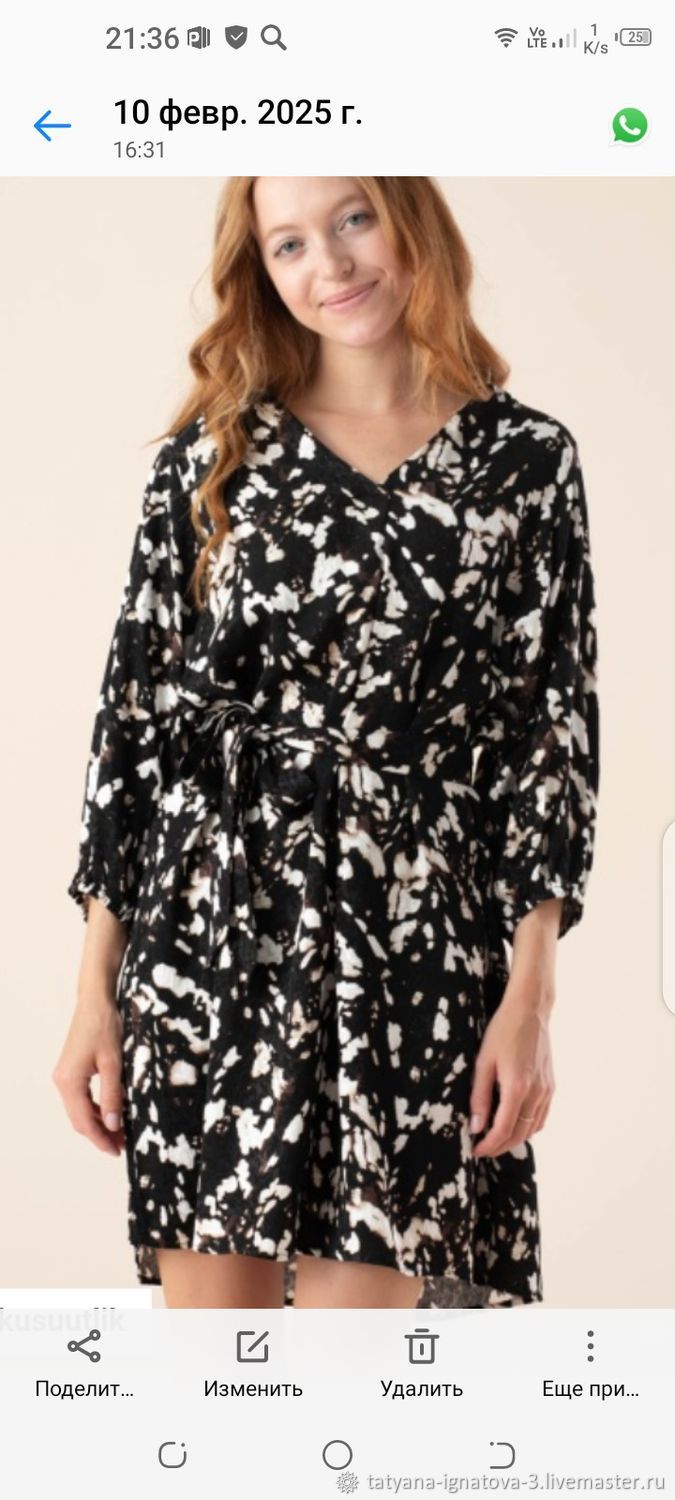Image resolution: width=675 pixels, height=1500 pixels.
Task: Open the Еще more options menu
Action: [590, 1364]
